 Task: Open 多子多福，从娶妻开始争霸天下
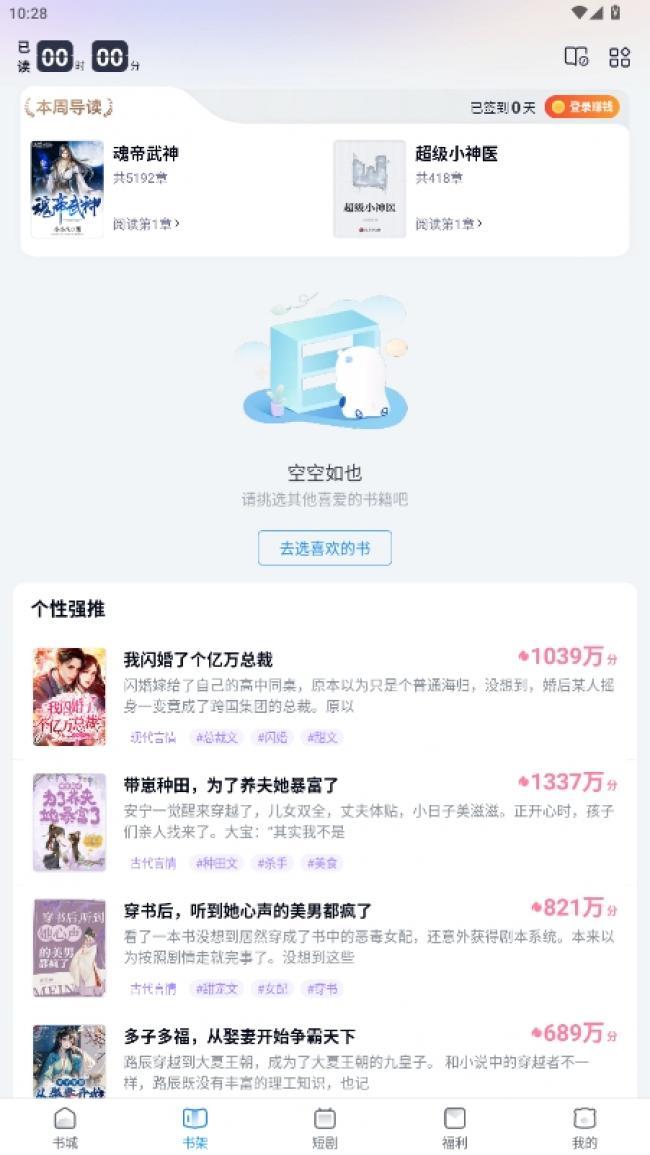click(239, 1036)
